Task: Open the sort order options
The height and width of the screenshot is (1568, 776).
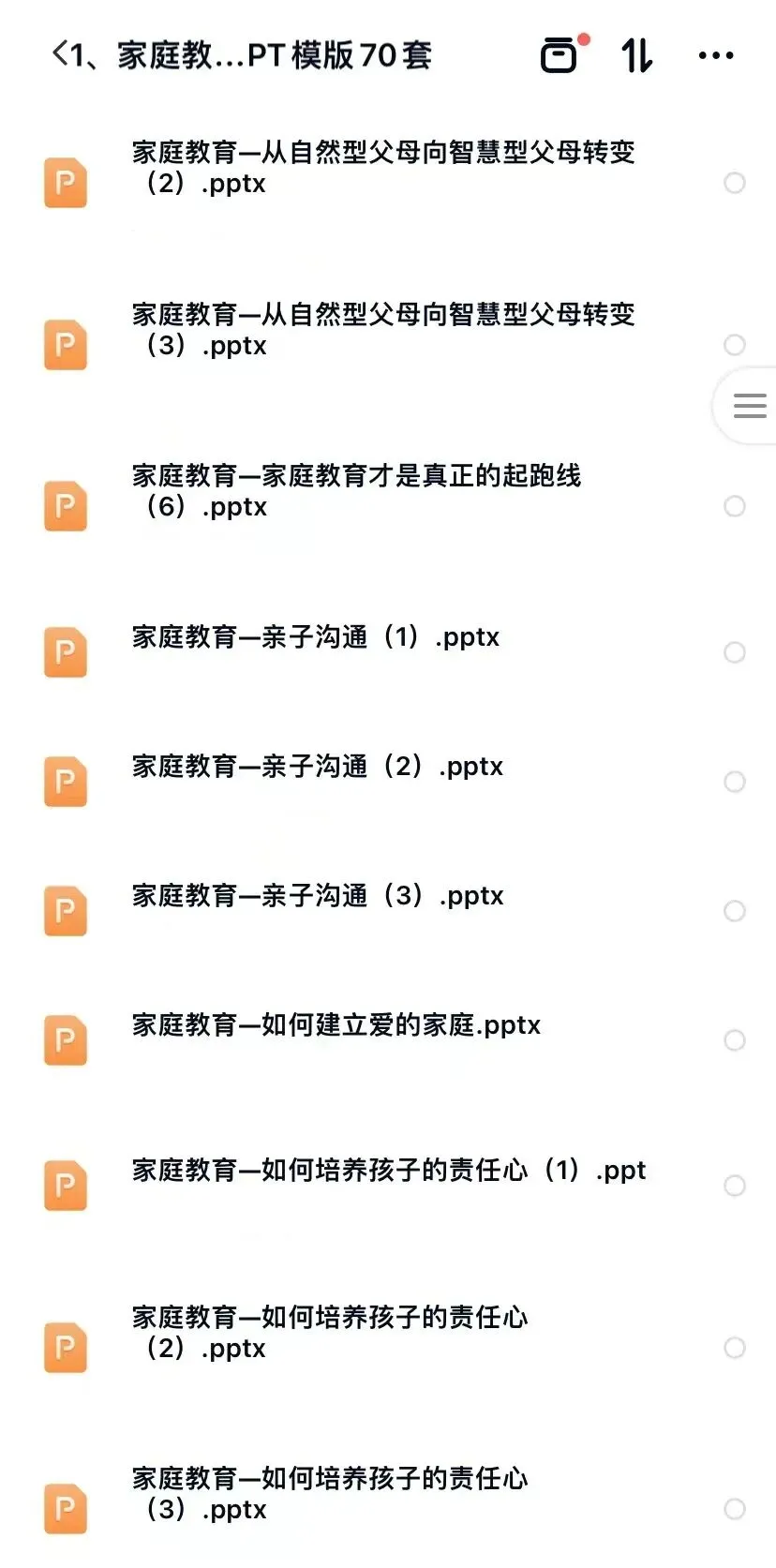Action: pyautogui.click(x=637, y=55)
